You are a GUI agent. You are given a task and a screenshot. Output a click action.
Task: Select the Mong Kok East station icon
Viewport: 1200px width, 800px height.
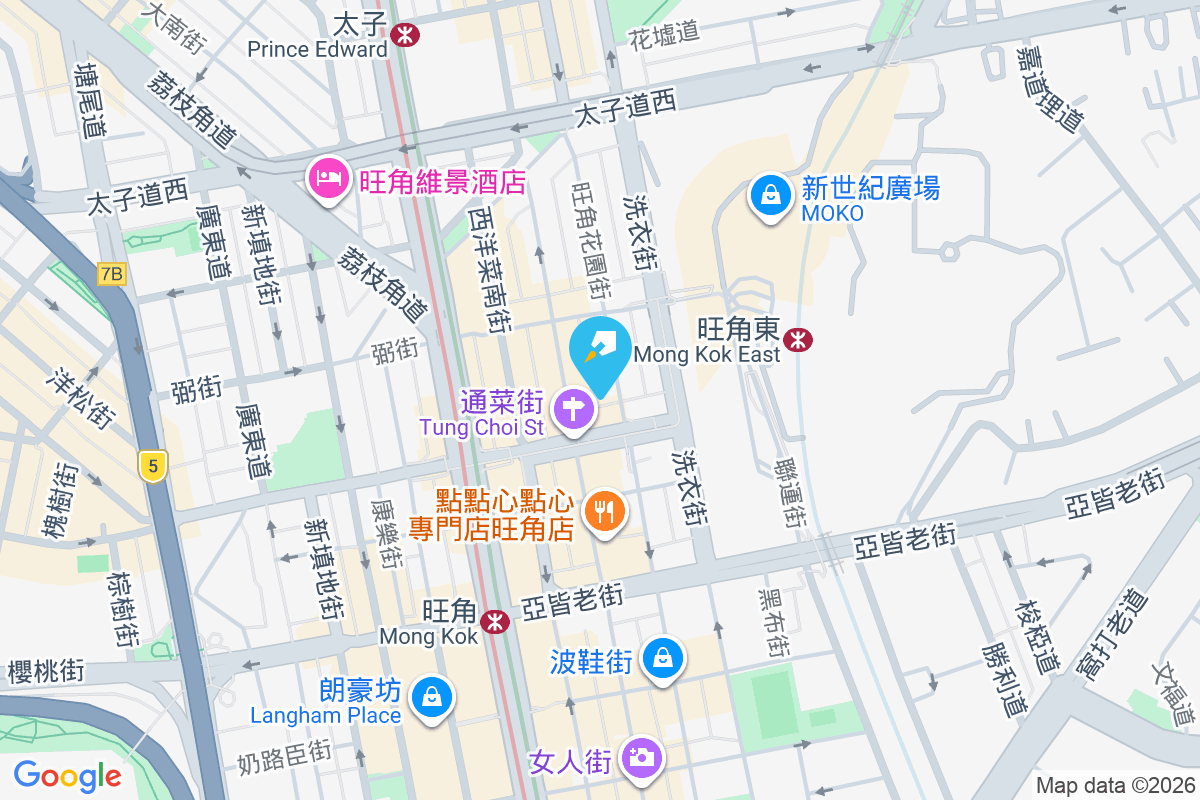point(798,340)
